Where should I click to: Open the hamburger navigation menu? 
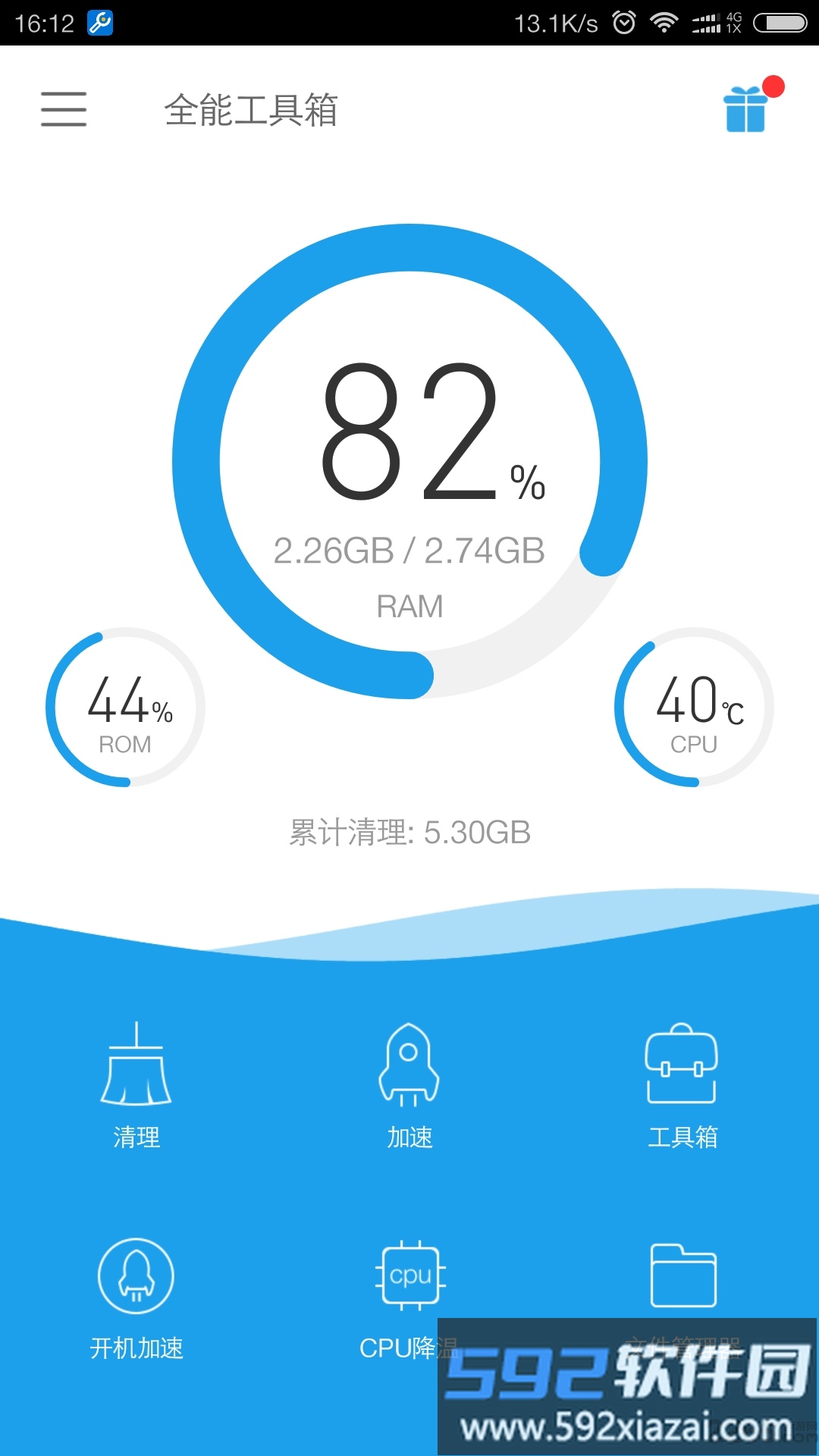(x=63, y=110)
